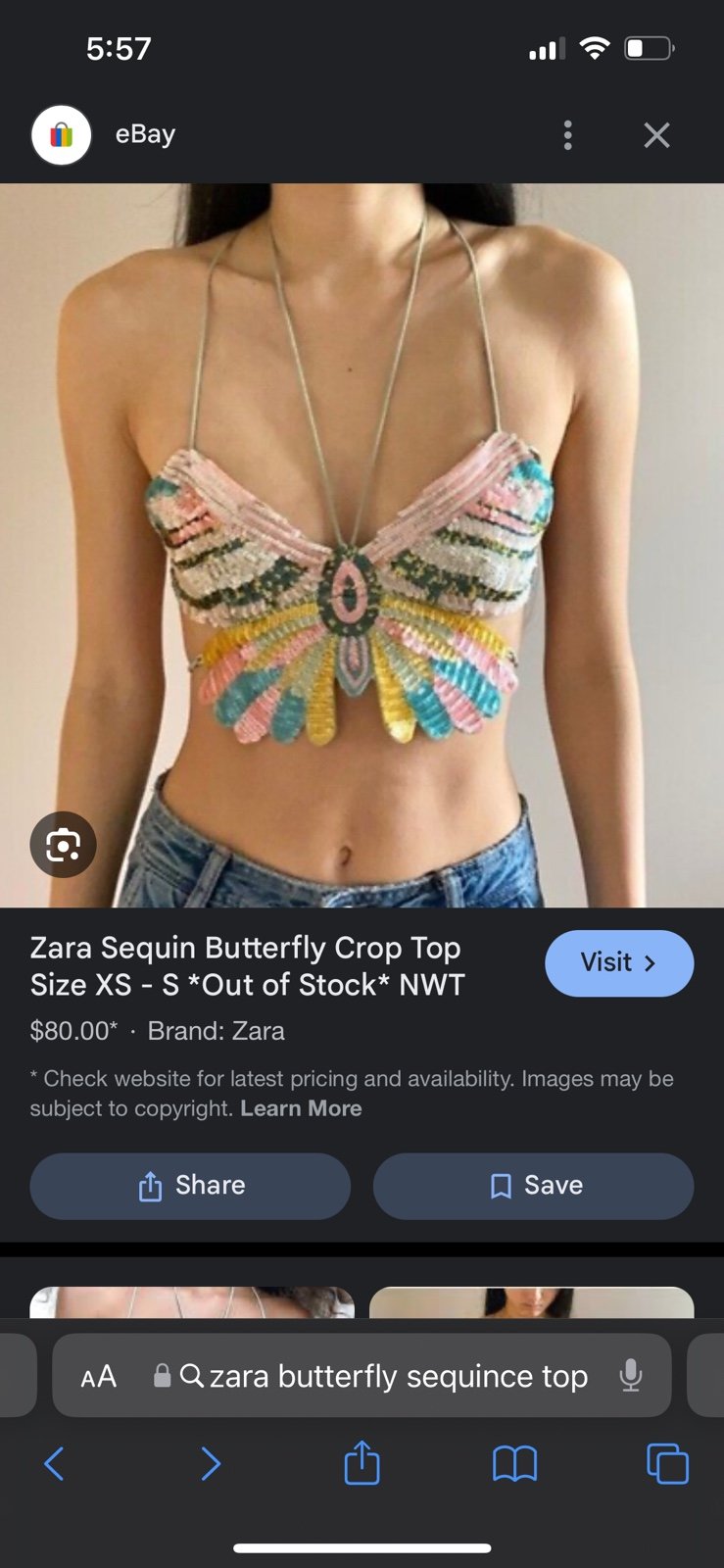The width and height of the screenshot is (724, 1568).
Task: Share this Zara top result
Action: (x=190, y=1186)
